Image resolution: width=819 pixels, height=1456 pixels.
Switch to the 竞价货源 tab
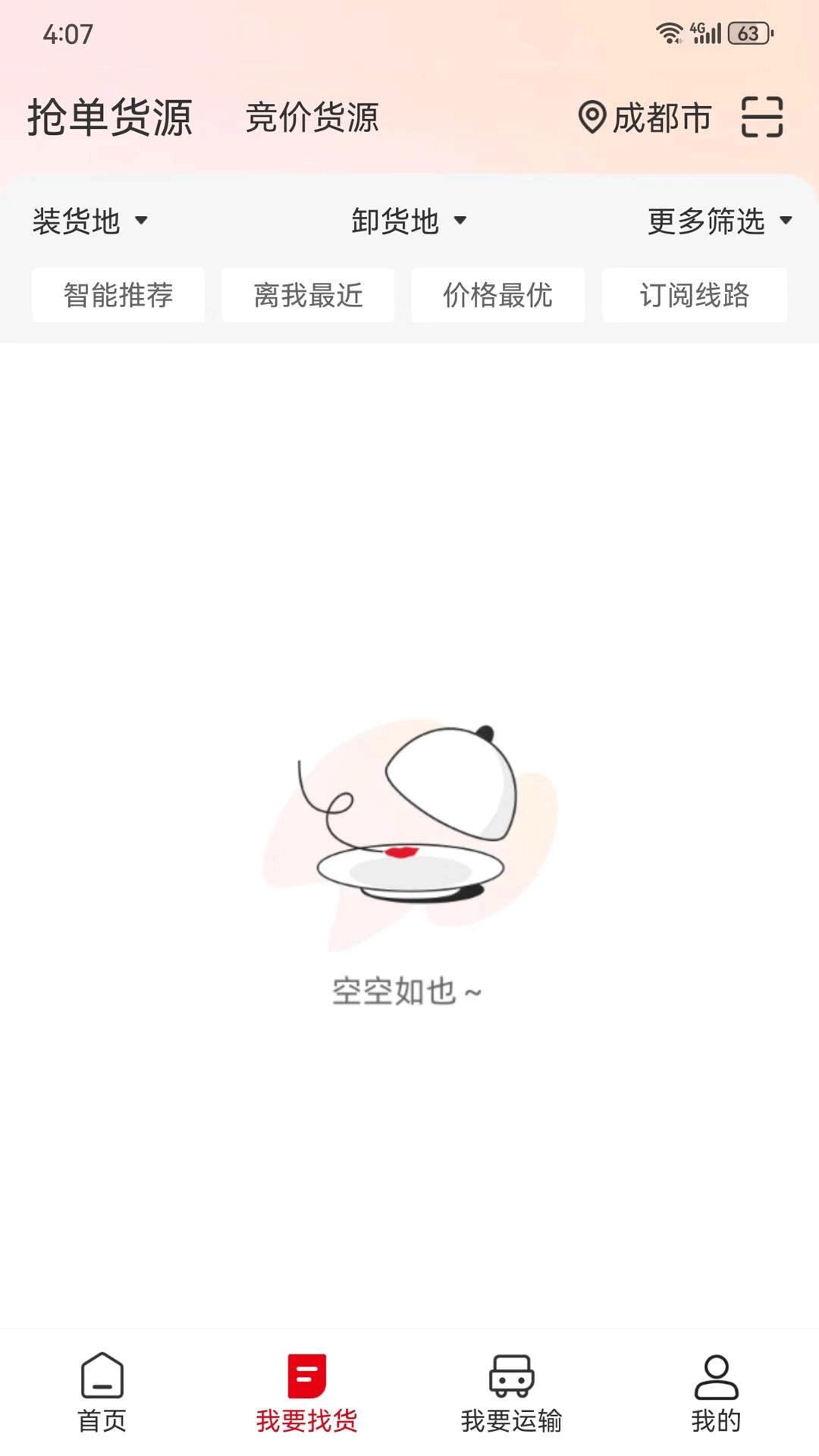313,118
